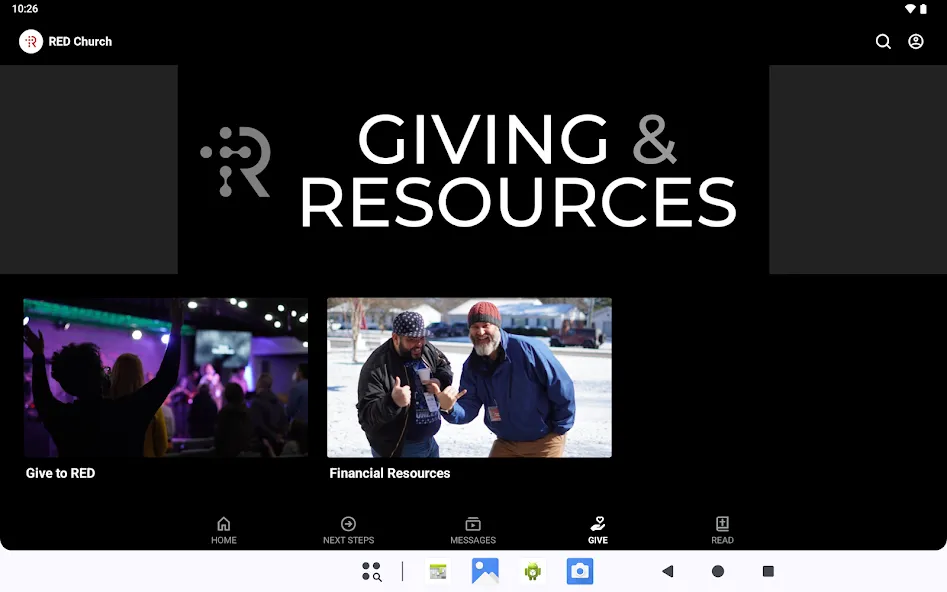Select the Messages tab

pos(473,530)
